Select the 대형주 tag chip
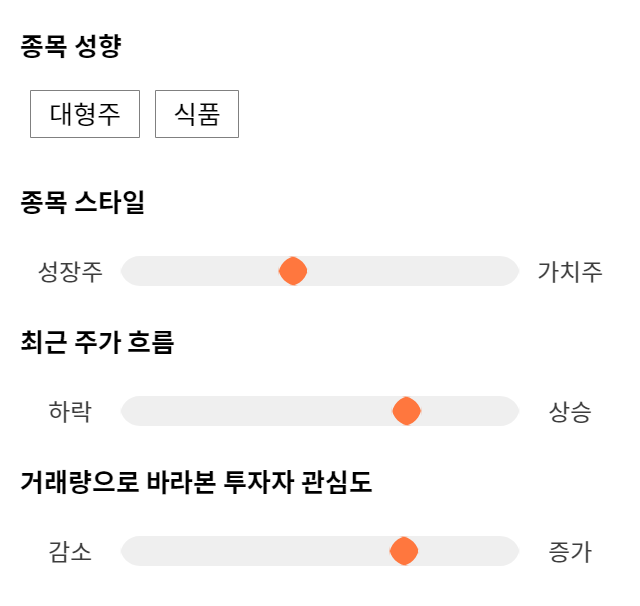This screenshot has width=640, height=606. (x=85, y=114)
